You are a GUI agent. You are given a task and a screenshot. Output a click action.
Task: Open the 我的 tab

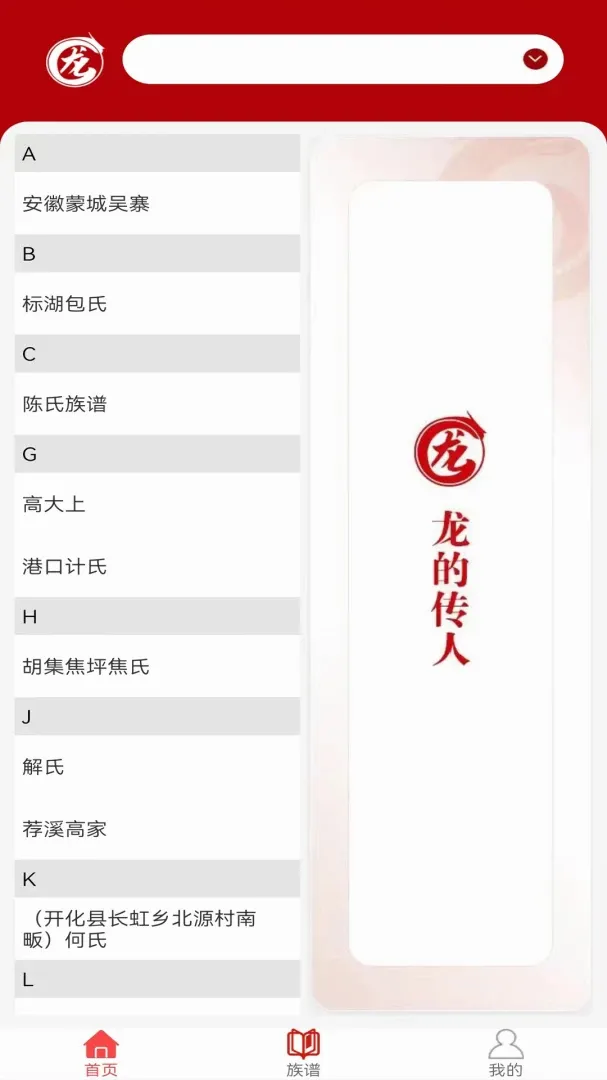506,1054
